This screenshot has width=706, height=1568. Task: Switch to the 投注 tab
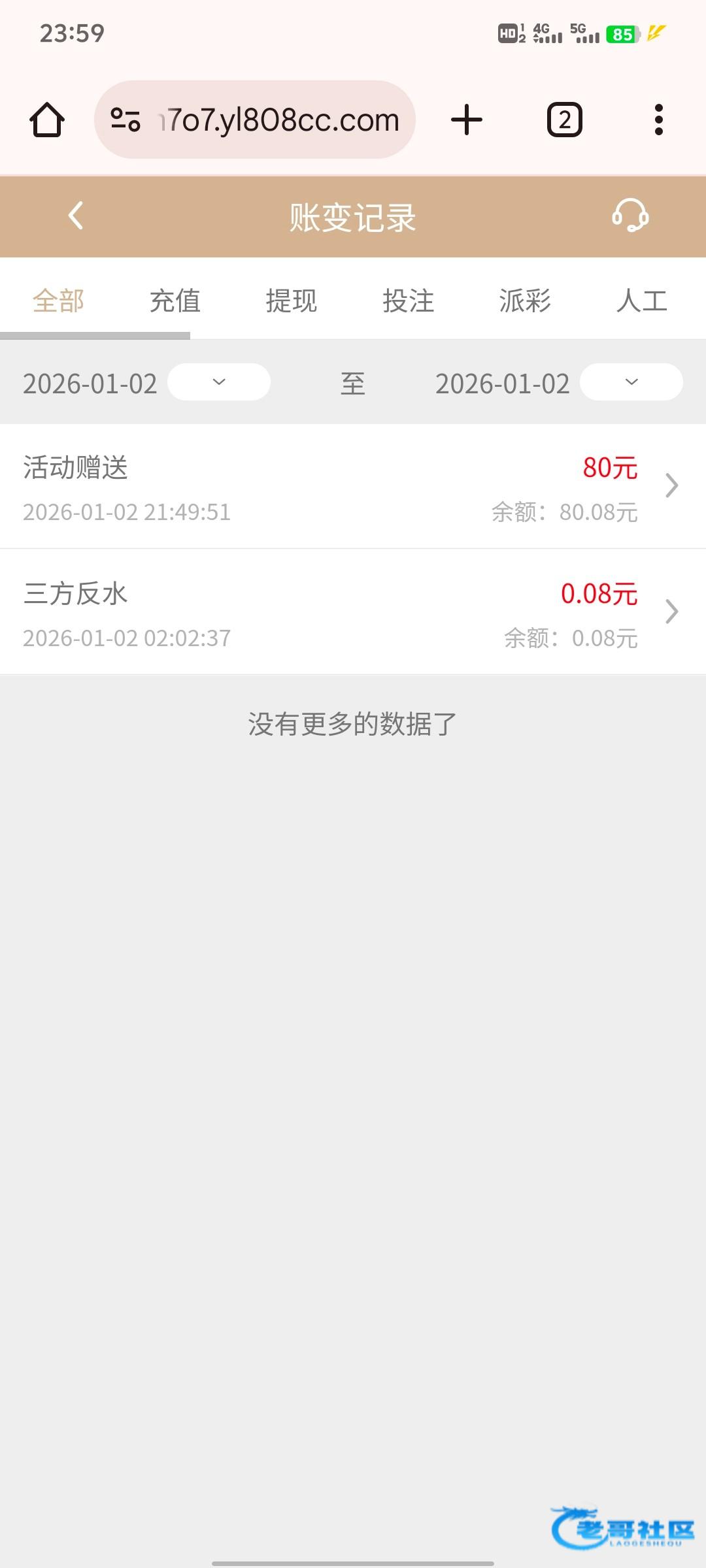point(409,301)
